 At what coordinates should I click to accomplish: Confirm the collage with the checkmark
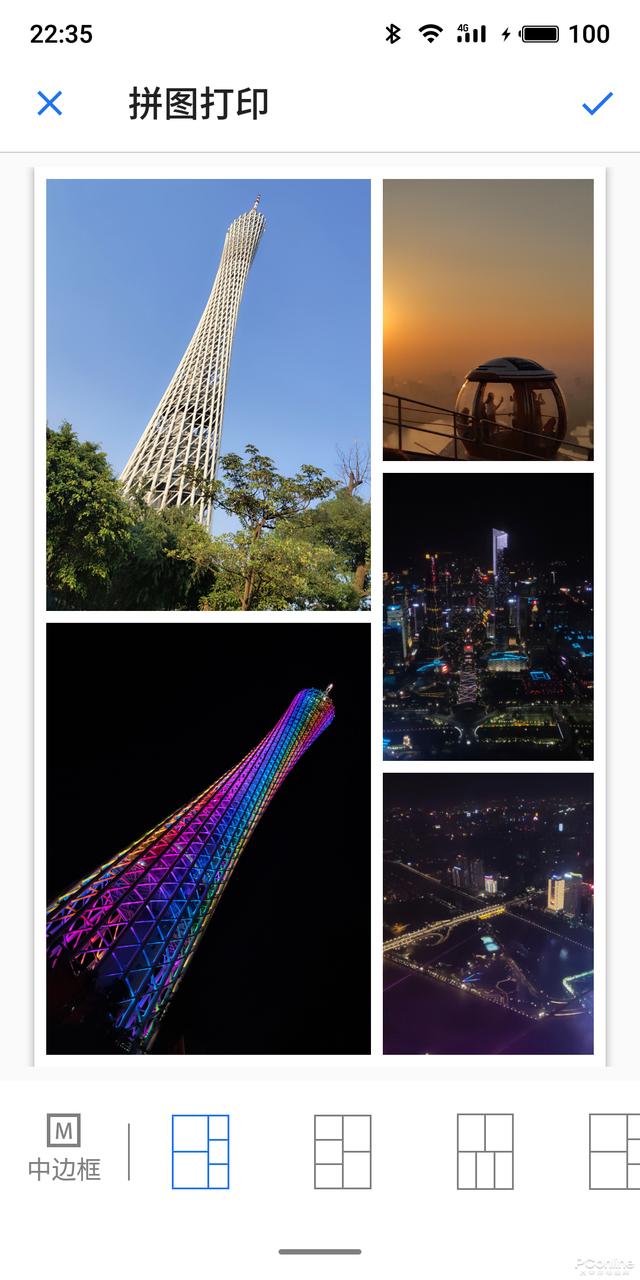pyautogui.click(x=597, y=103)
